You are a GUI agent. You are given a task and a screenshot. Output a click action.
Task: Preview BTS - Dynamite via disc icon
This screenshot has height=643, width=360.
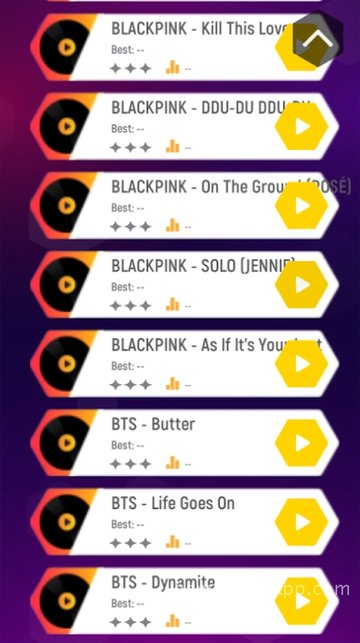coord(66,601)
